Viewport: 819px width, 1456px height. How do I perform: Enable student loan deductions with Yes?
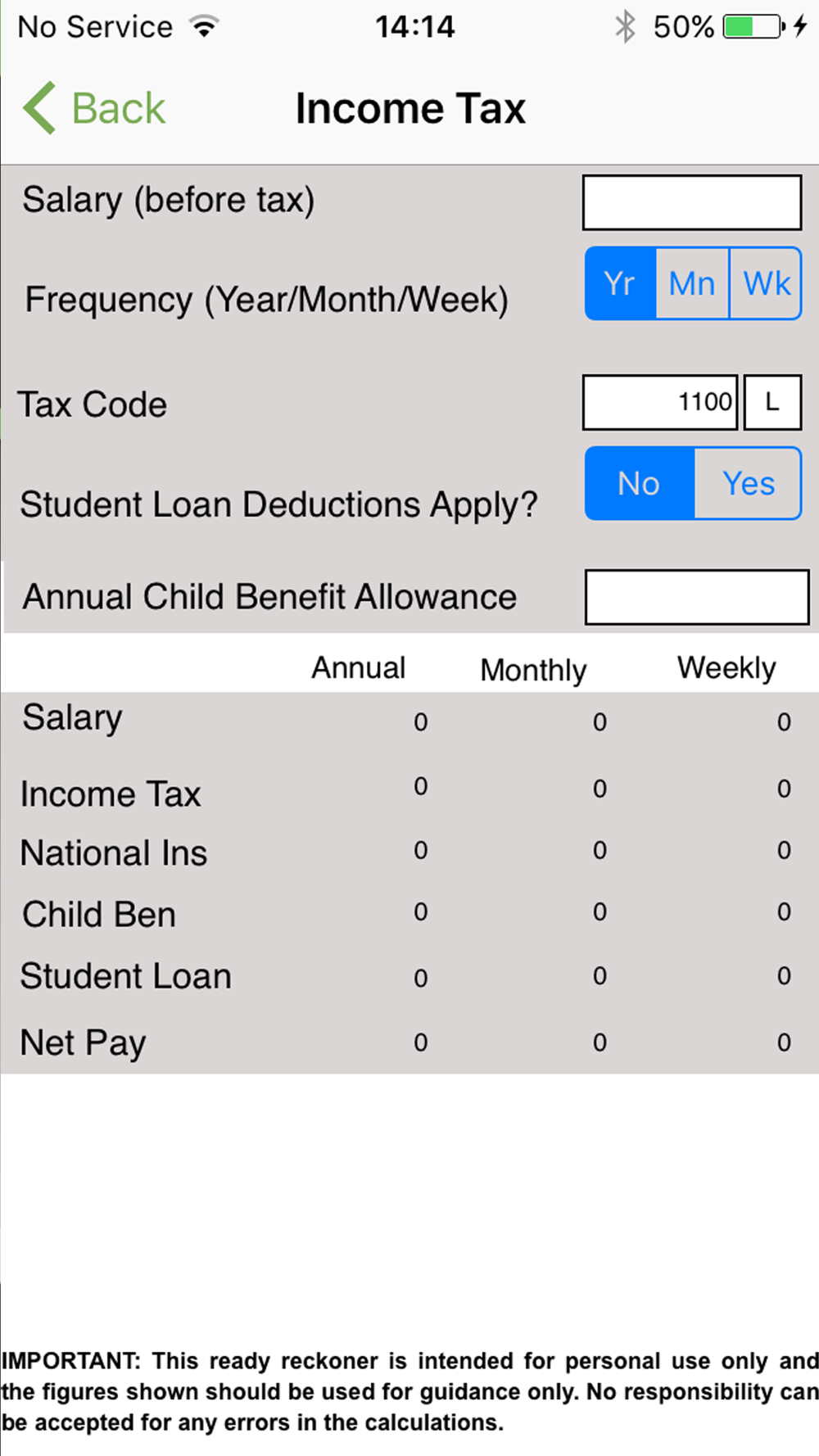tap(749, 483)
